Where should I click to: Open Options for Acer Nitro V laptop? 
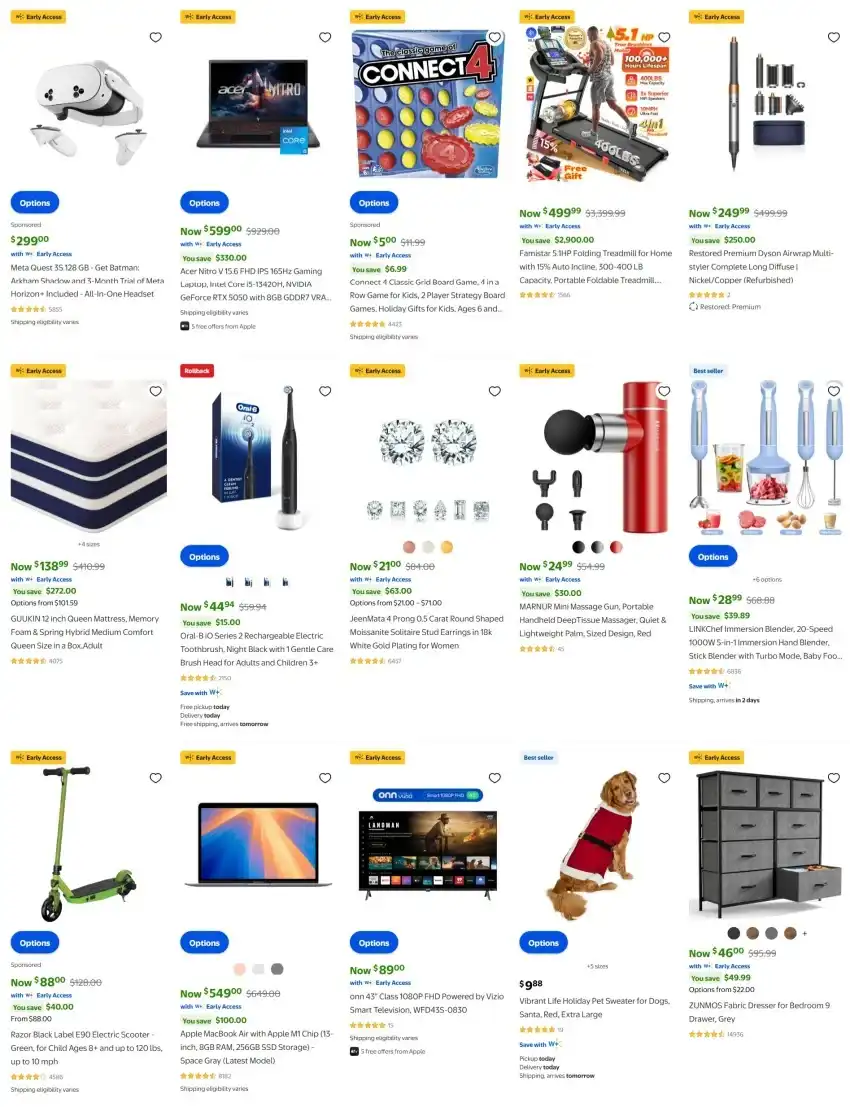point(204,202)
